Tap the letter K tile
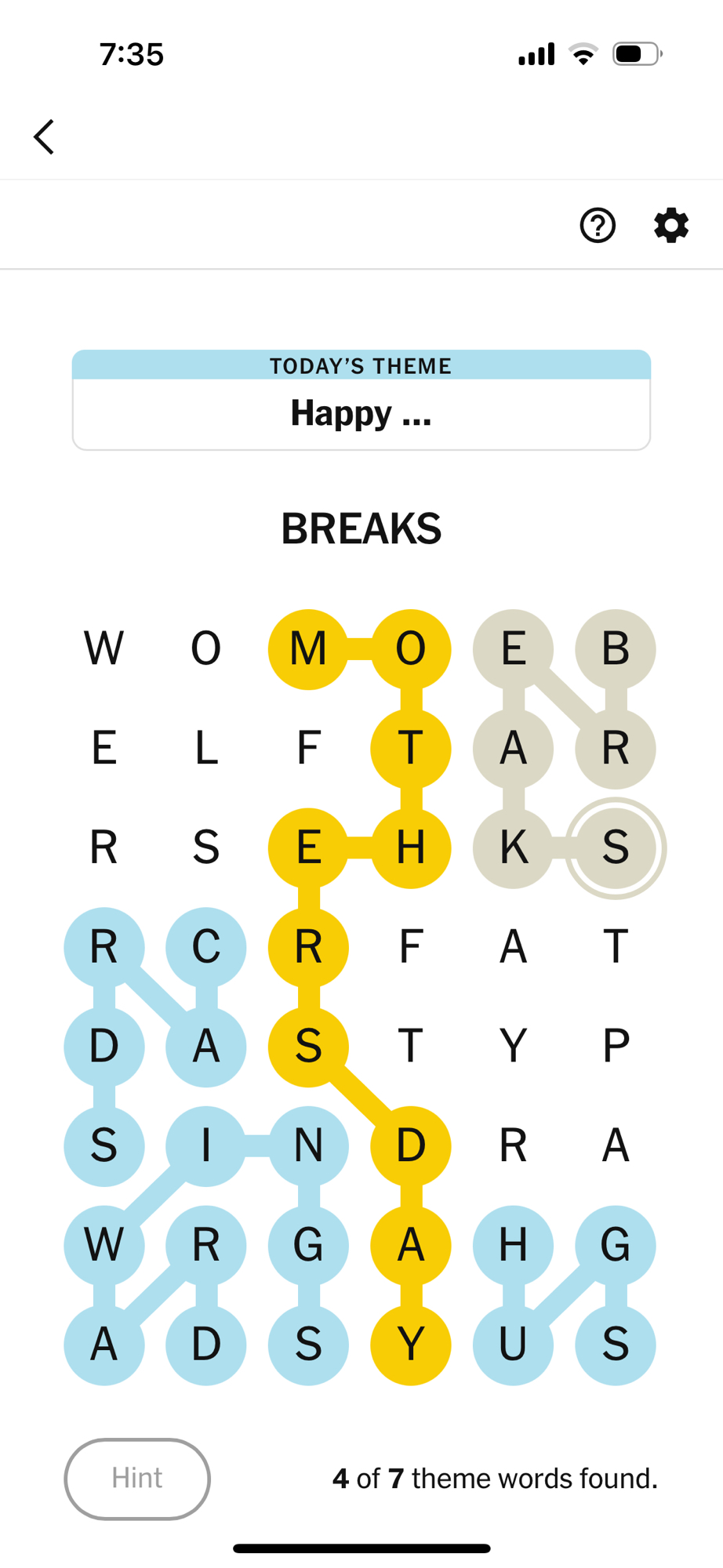This screenshot has height=1568, width=723. click(514, 848)
